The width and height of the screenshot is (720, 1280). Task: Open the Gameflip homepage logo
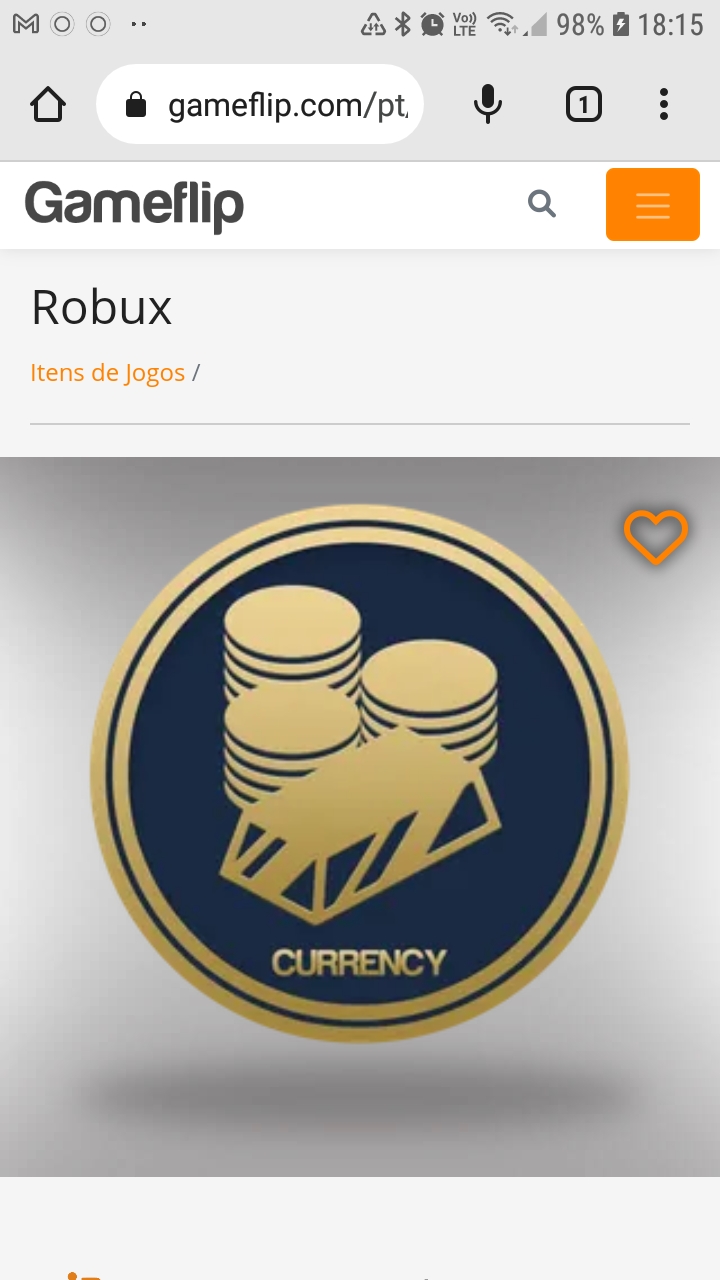[x=135, y=205]
